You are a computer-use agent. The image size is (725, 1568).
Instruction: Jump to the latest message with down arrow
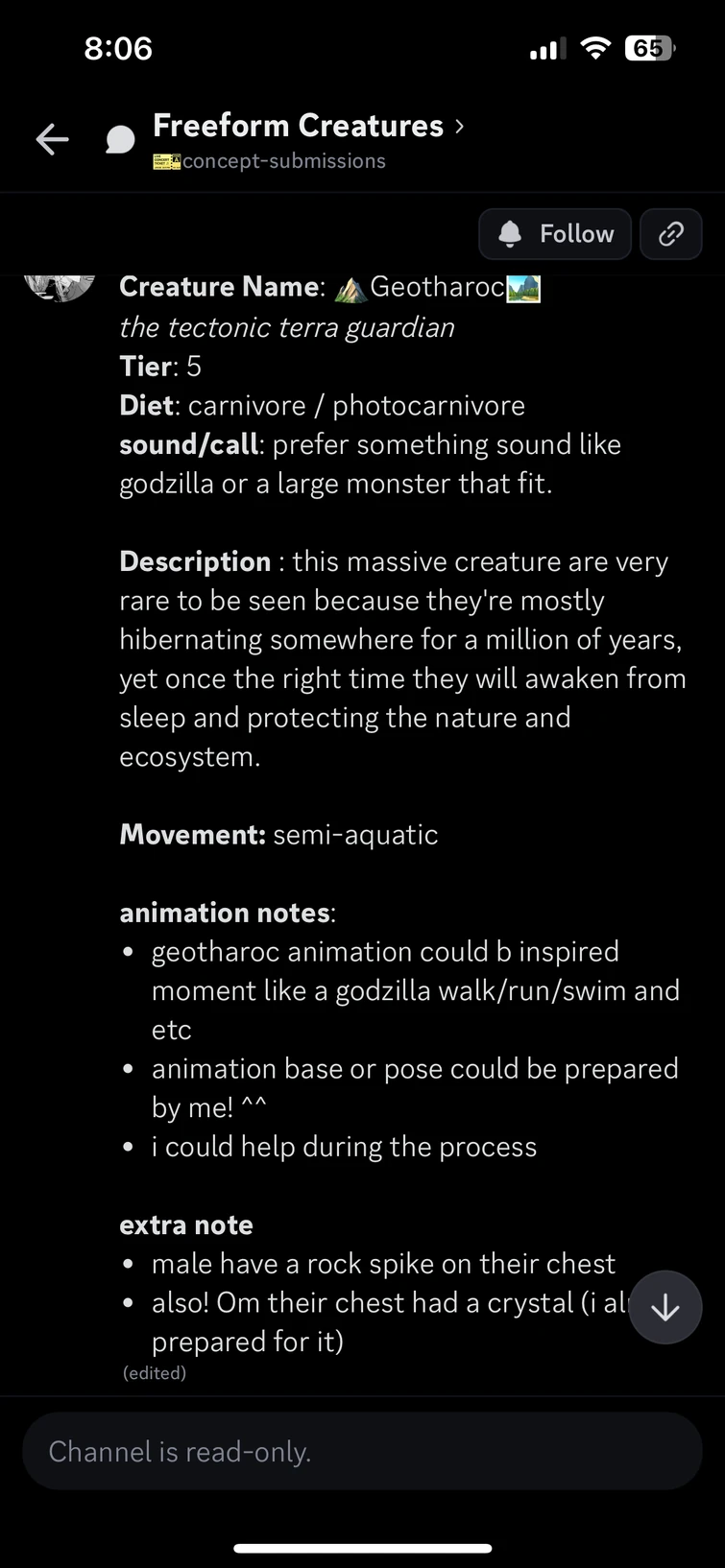tap(665, 1308)
